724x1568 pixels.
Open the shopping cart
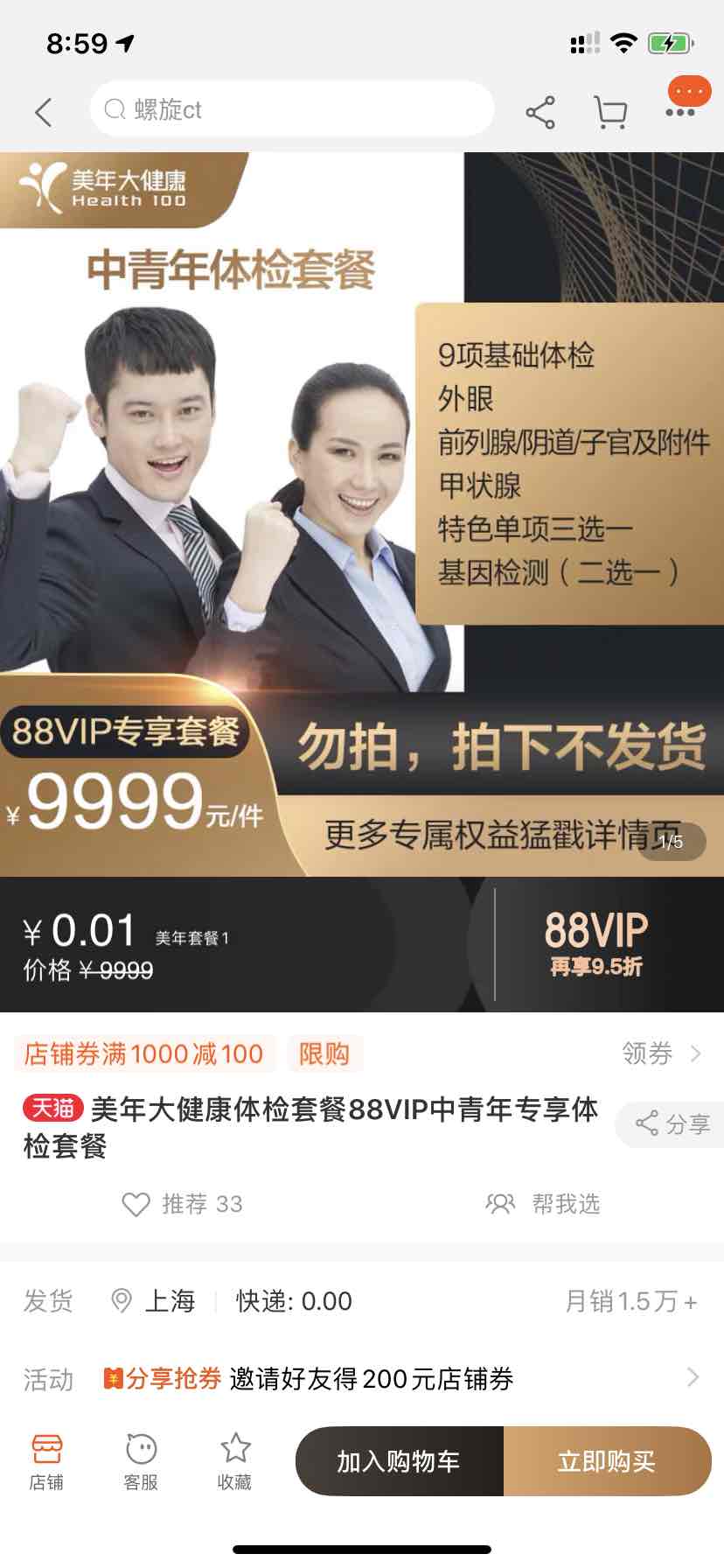[610, 112]
